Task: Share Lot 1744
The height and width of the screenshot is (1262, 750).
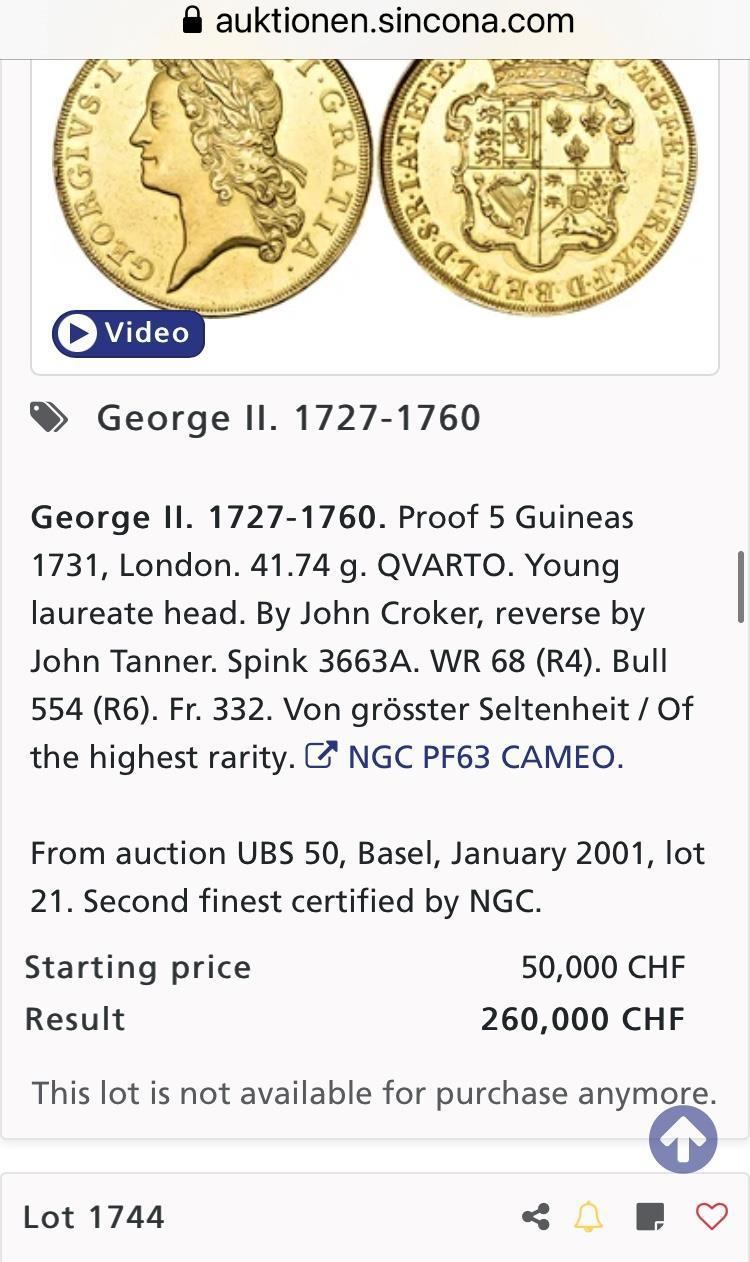Action: pos(536,1217)
